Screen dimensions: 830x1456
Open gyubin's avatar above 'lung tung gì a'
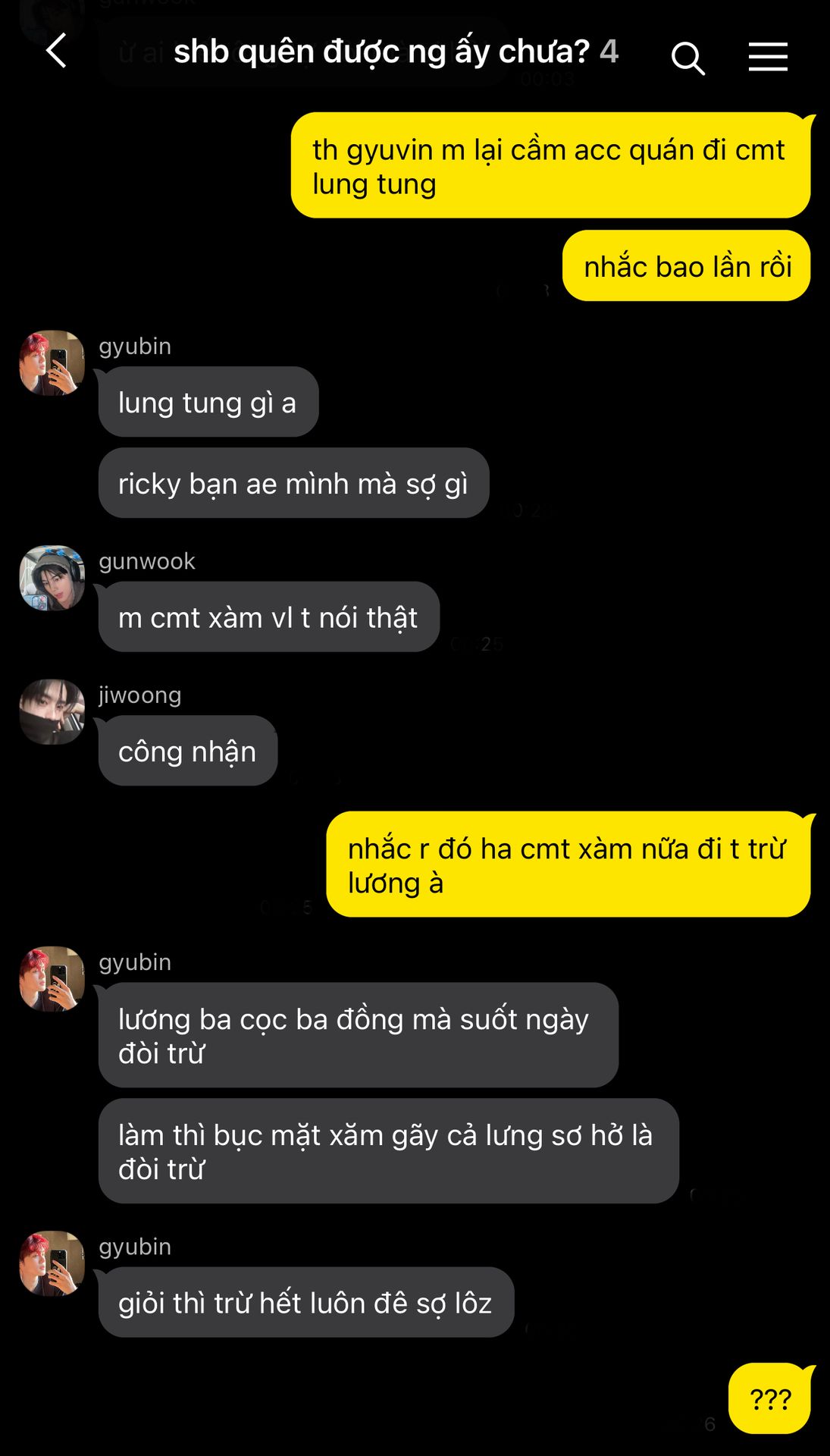(x=52, y=362)
